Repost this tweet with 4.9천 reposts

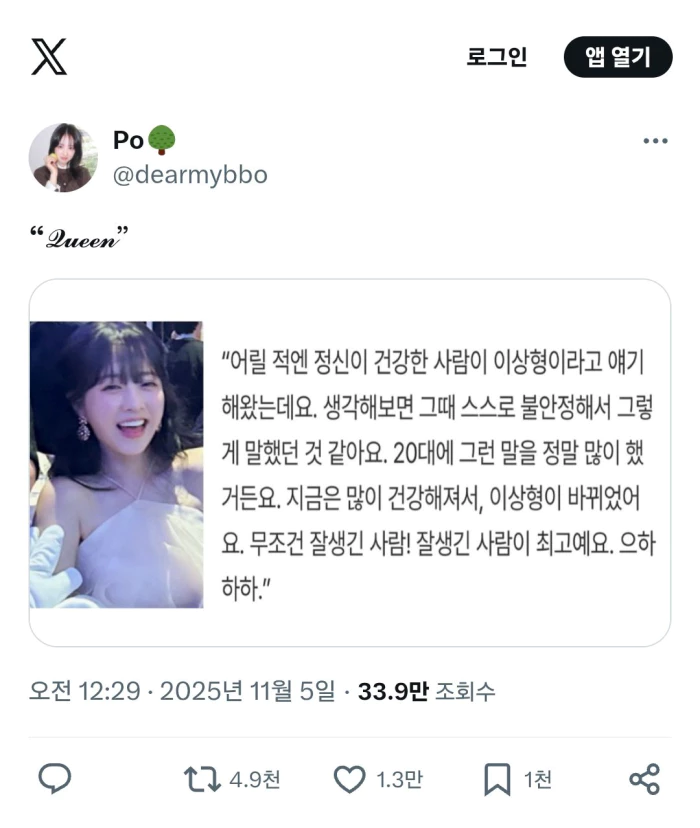[203, 780]
